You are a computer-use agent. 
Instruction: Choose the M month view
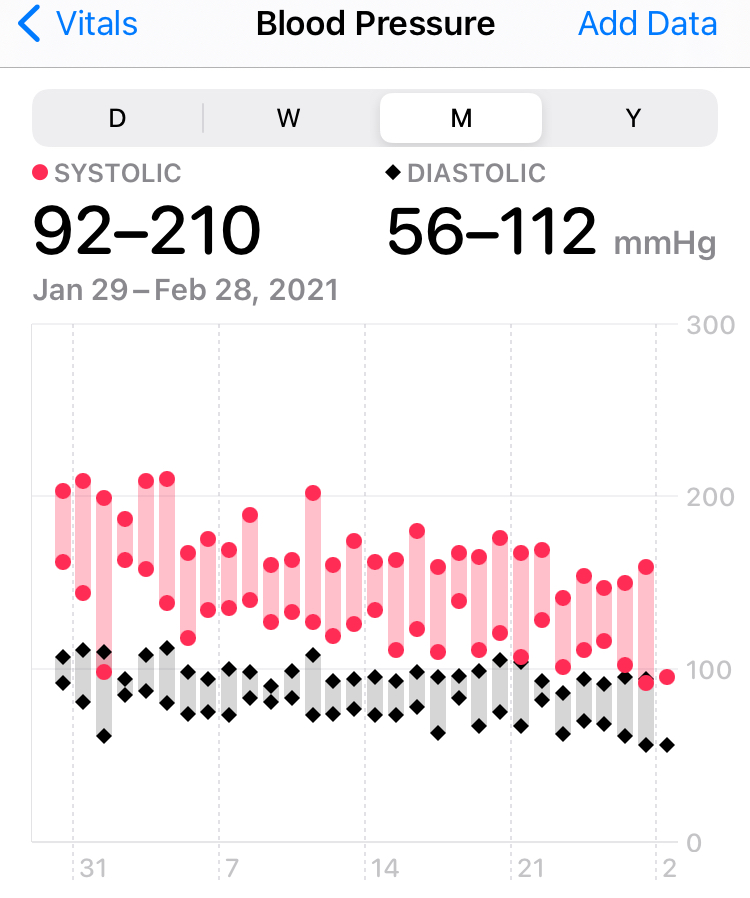point(461,118)
